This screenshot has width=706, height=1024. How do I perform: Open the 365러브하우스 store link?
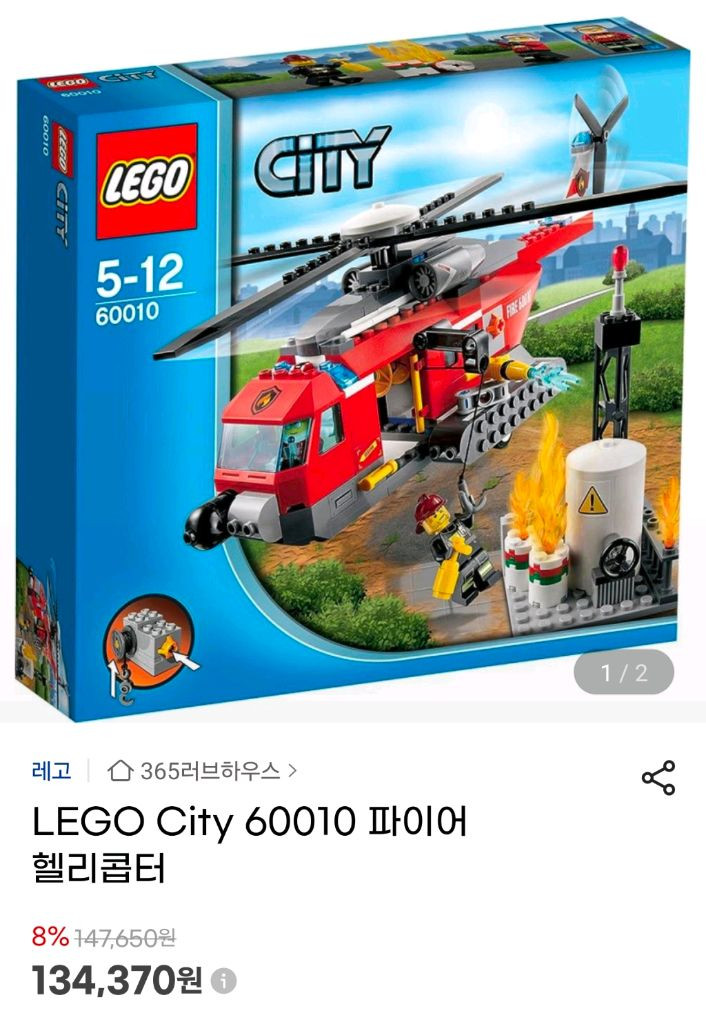click(203, 771)
